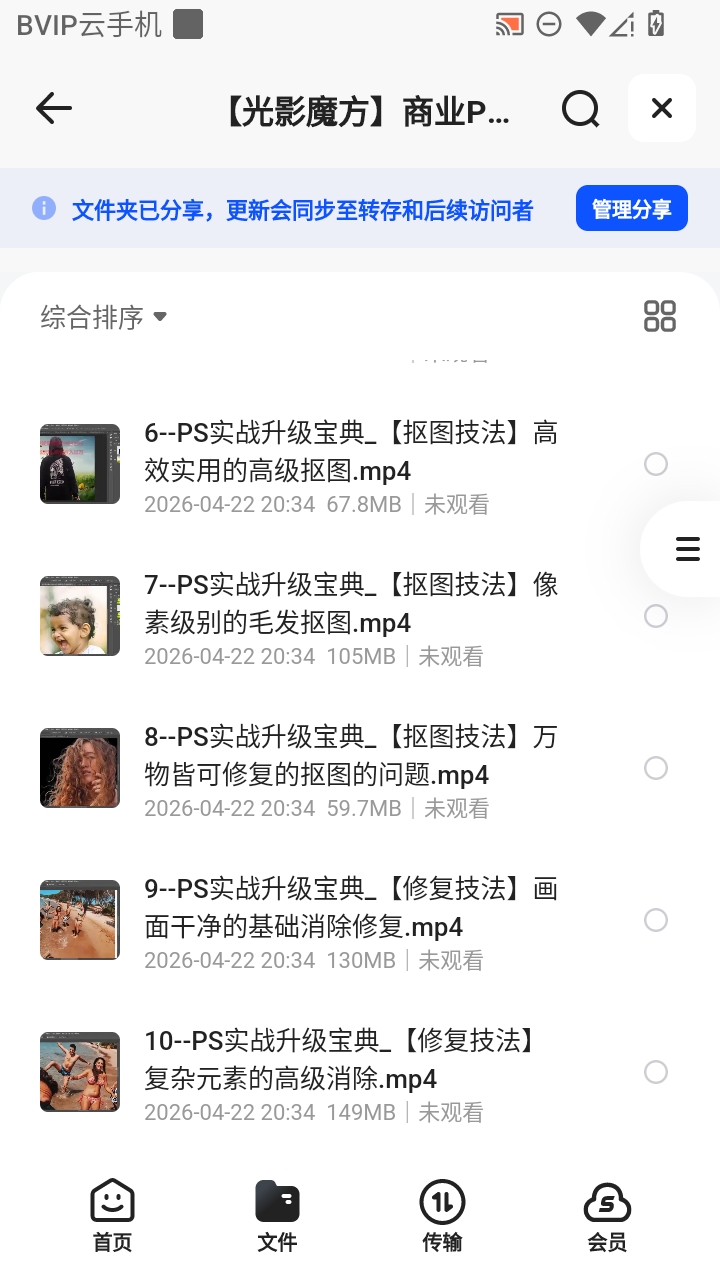Open the search magnifier icon
This screenshot has height=1280, width=720.
pos(580,108)
